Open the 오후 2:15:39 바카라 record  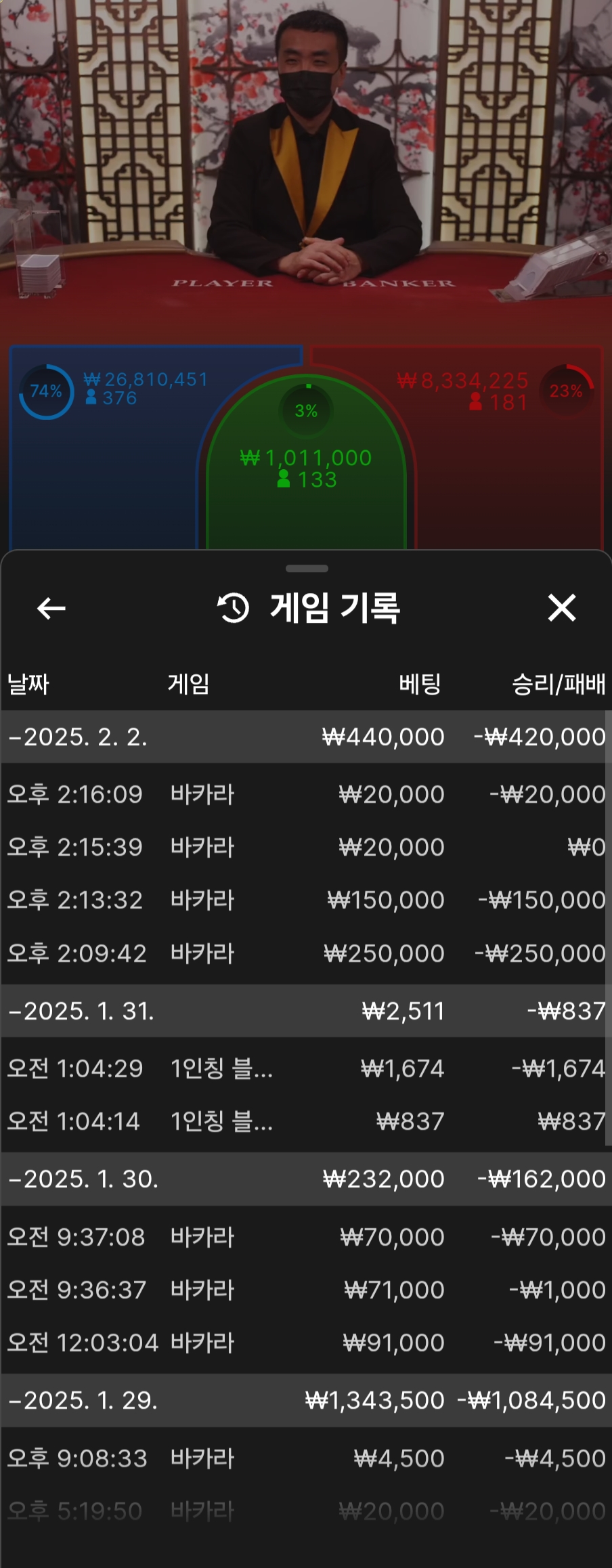point(305,846)
